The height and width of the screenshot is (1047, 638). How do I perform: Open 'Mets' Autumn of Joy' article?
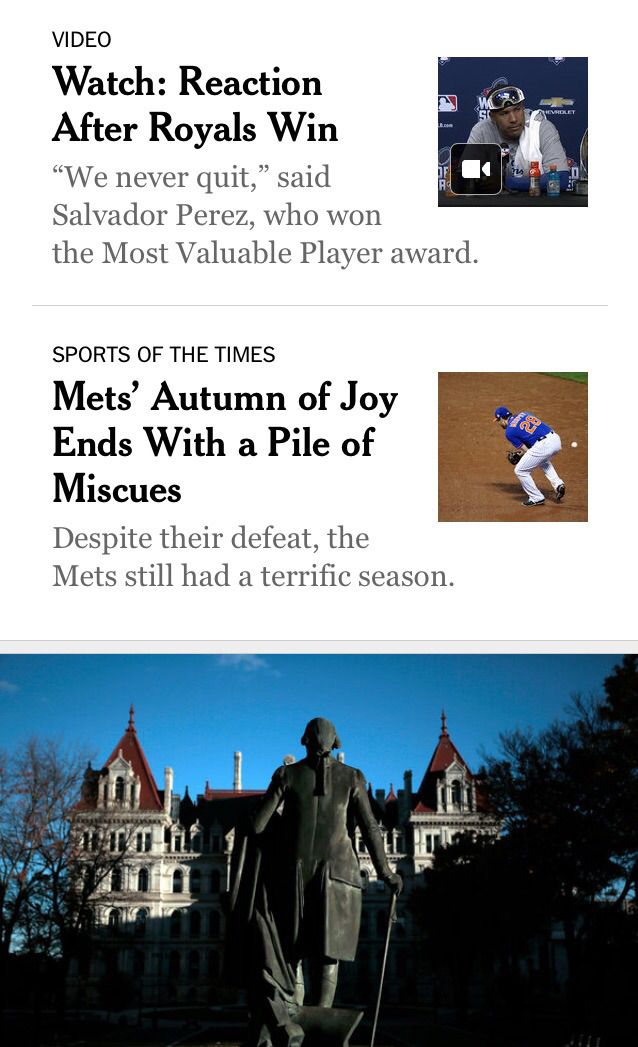225,442
